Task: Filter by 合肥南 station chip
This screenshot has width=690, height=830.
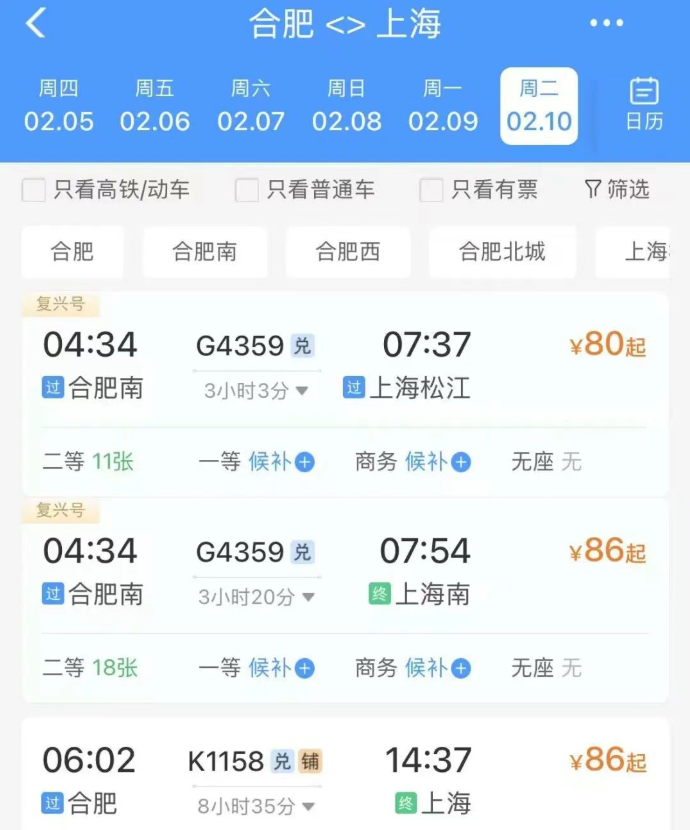Action: click(205, 252)
